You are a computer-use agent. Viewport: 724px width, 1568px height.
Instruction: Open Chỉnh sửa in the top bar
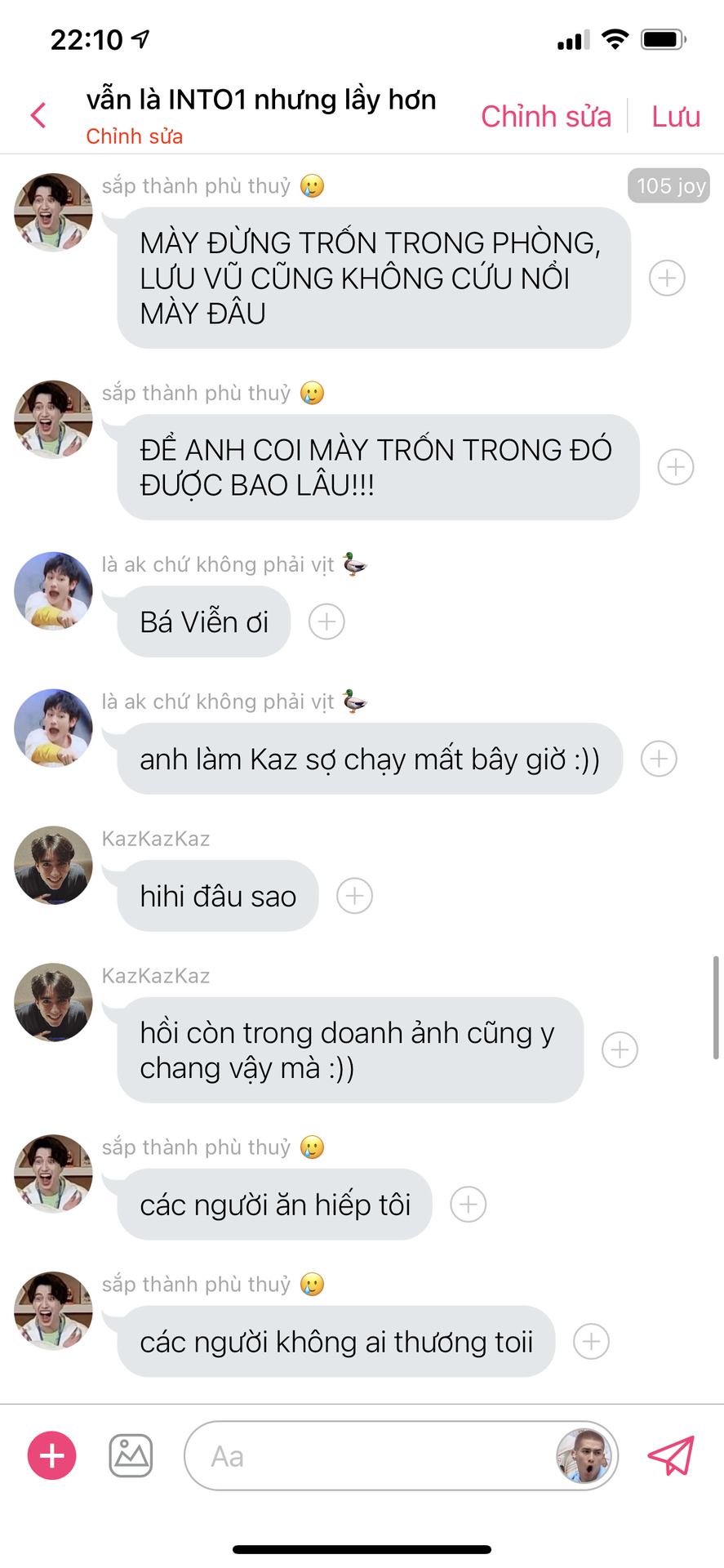[546, 116]
